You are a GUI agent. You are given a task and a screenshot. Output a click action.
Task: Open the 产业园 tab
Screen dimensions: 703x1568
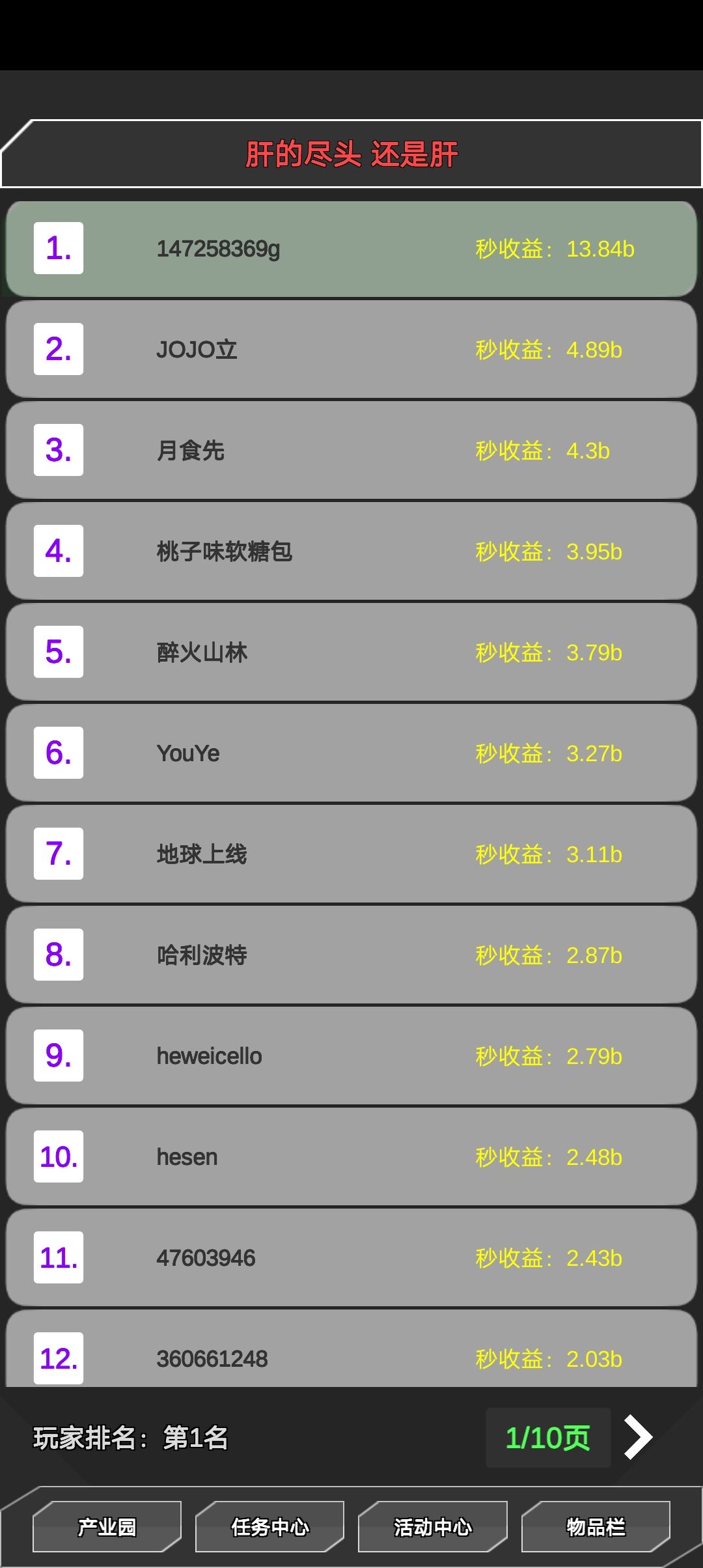[107, 1527]
